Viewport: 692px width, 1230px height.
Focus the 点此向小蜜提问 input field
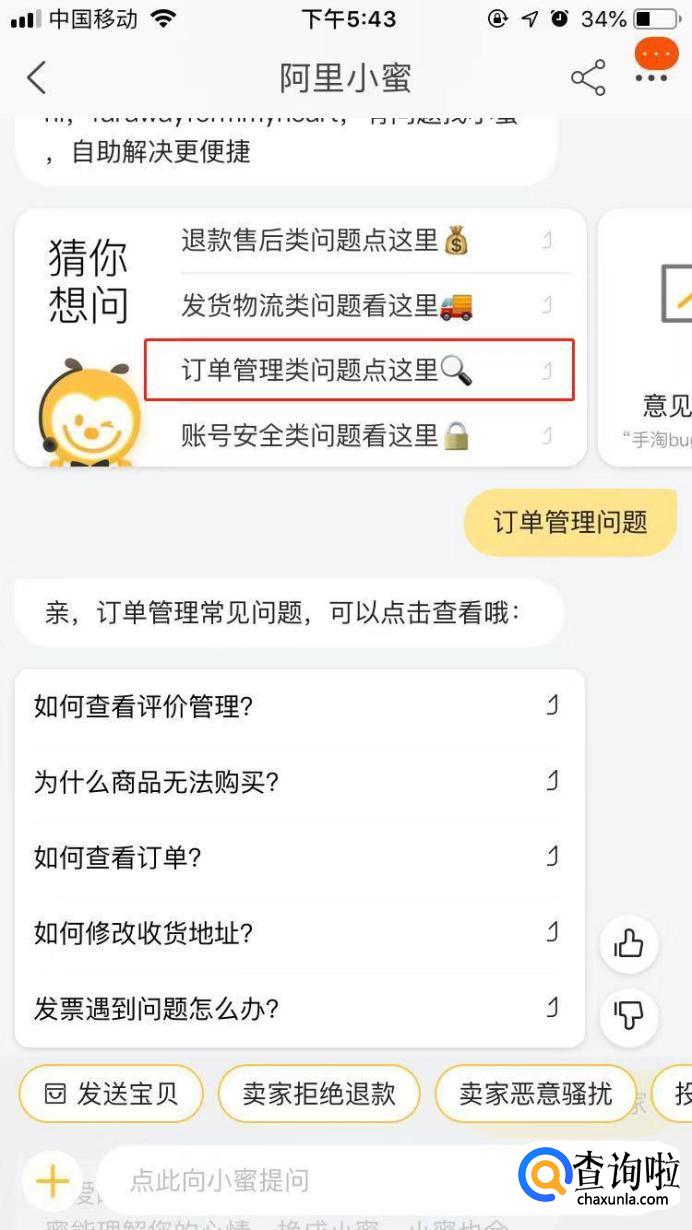click(300, 1181)
